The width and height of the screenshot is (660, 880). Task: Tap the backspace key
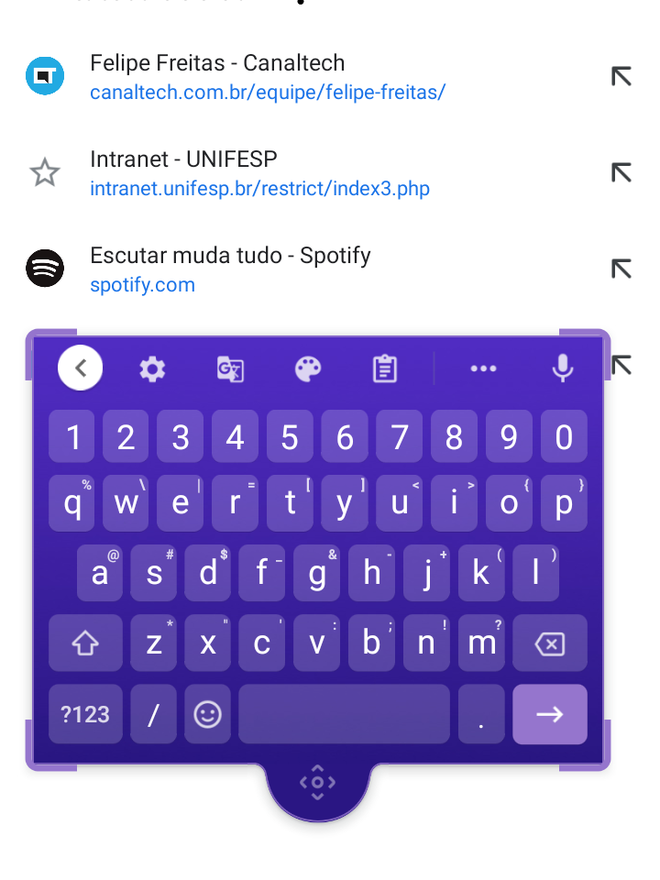coord(549,643)
